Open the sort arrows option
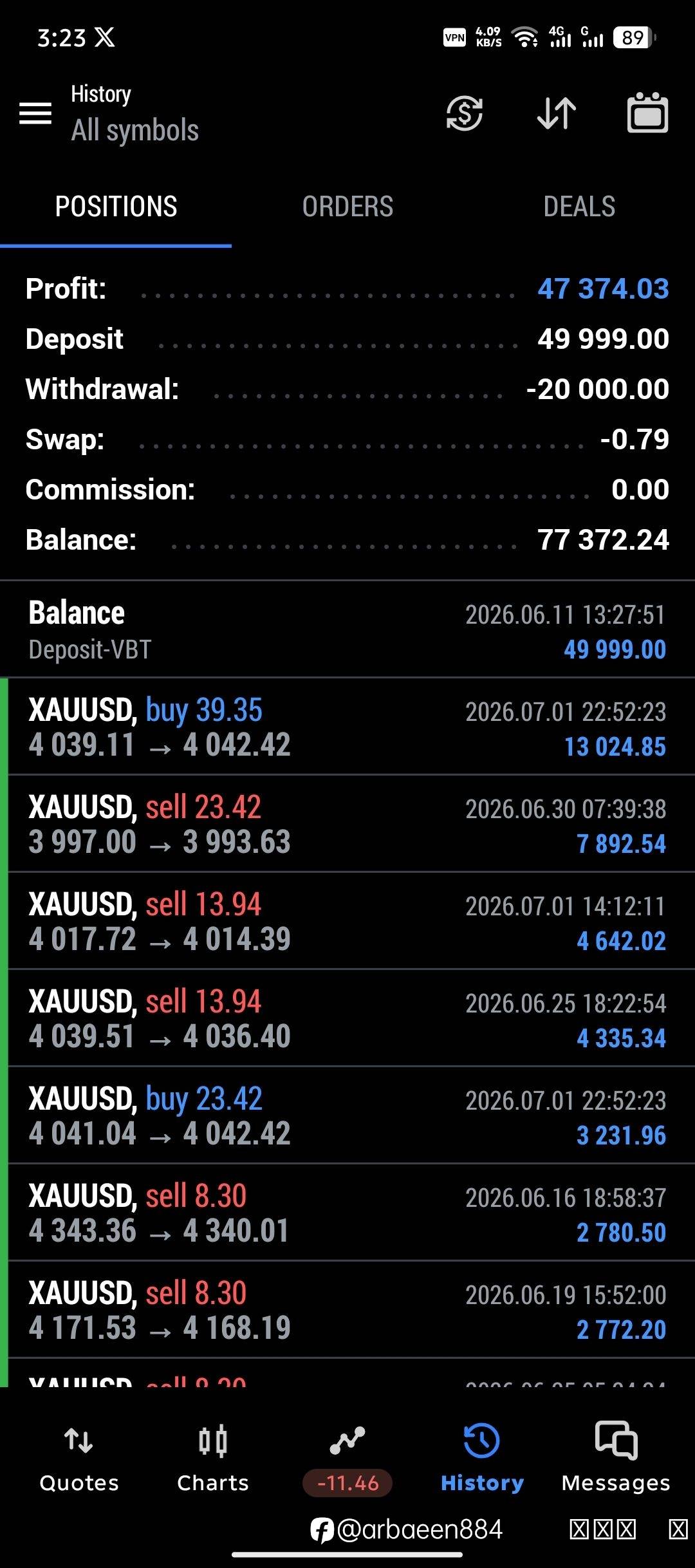 pos(557,113)
